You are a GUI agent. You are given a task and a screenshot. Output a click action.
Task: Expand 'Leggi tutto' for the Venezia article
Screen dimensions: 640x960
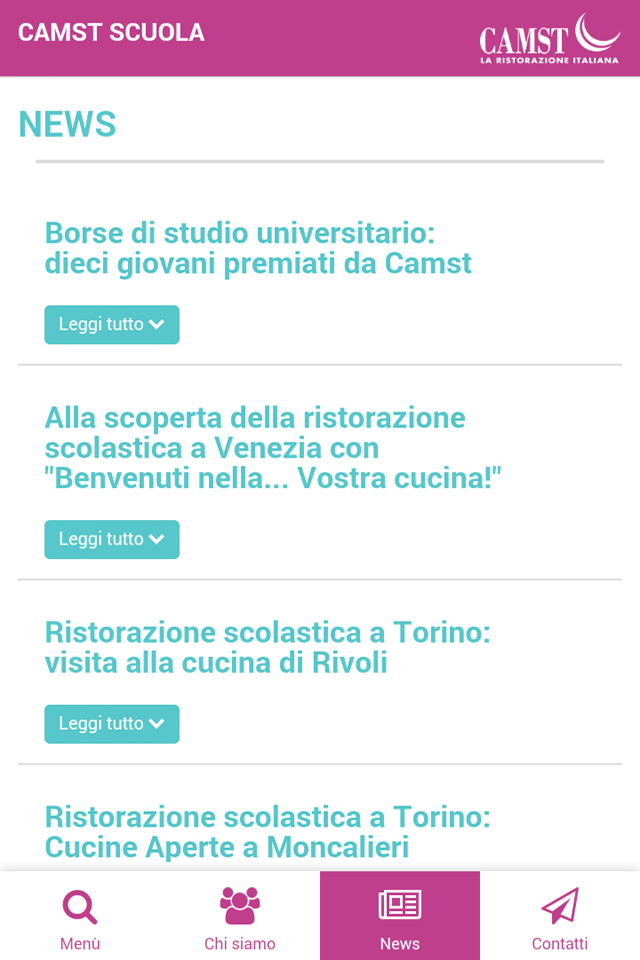tap(111, 539)
